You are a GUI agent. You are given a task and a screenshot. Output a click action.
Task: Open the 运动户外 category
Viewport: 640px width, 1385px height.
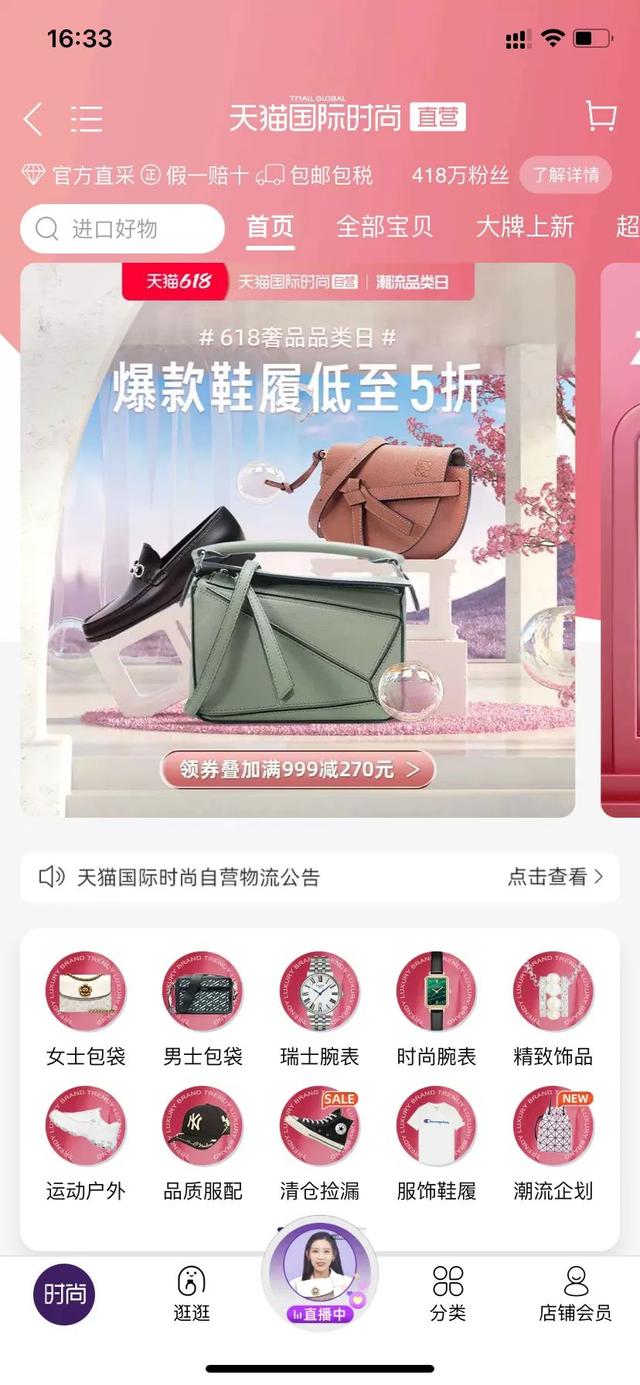tap(86, 1145)
